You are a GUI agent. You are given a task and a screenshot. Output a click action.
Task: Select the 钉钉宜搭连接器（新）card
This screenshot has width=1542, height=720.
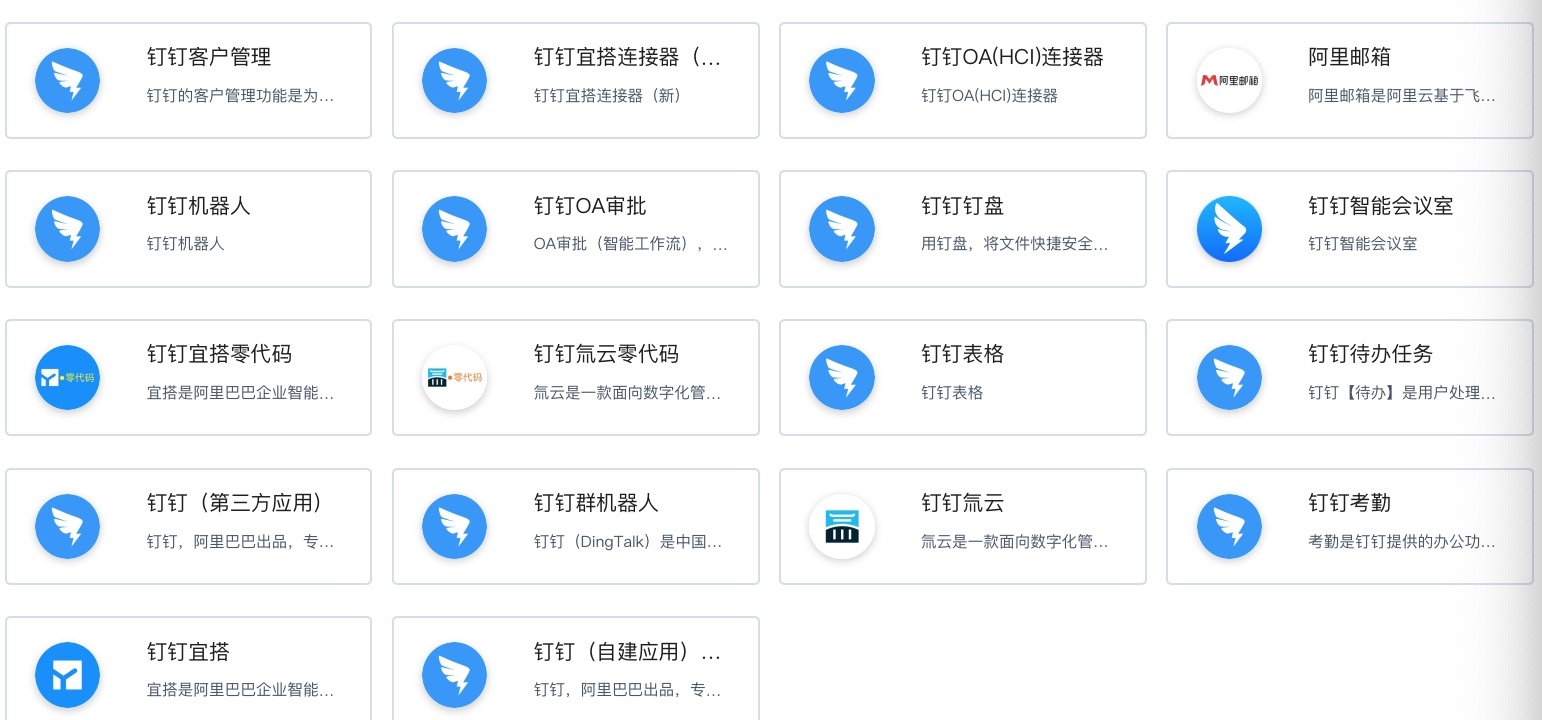pos(575,80)
